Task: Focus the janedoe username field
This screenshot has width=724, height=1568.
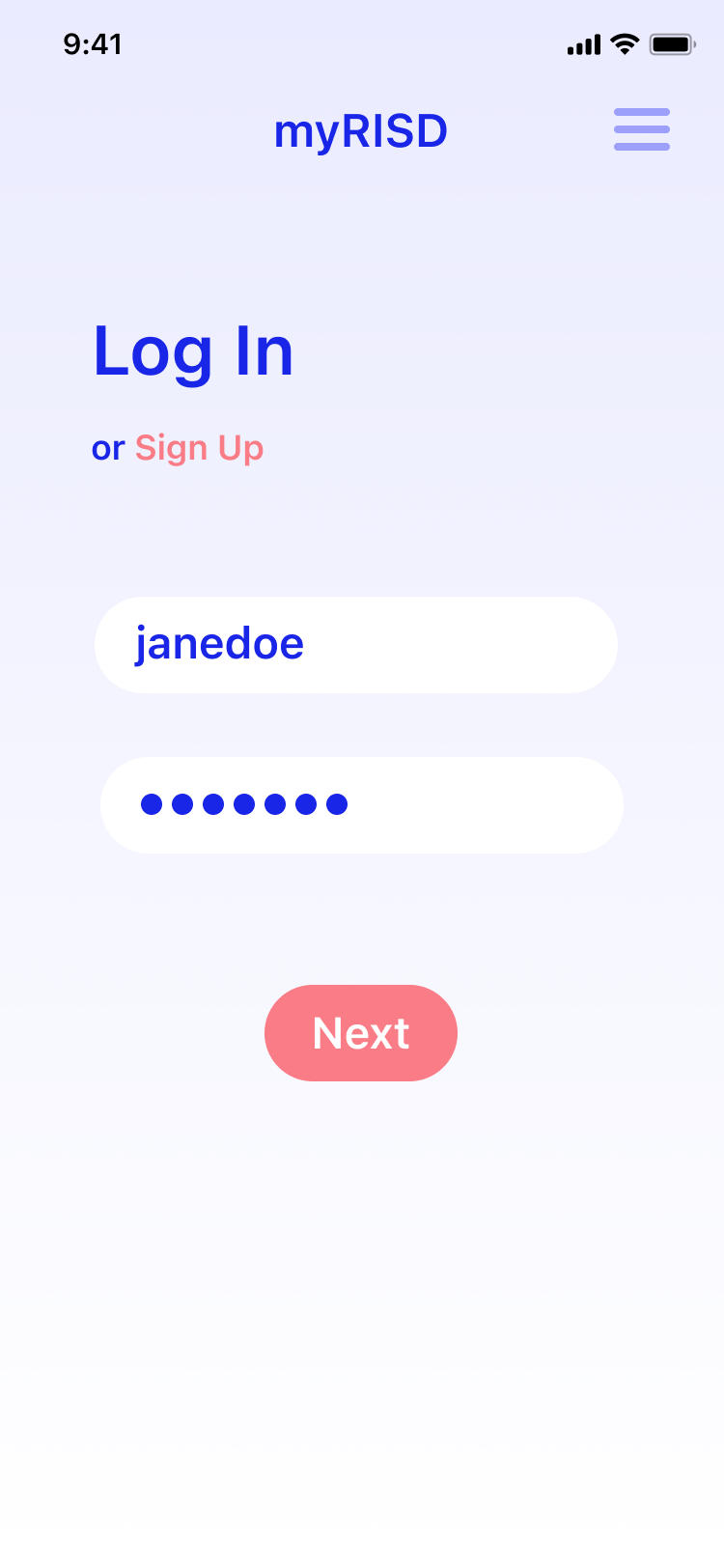Action: pyautogui.click(x=355, y=645)
